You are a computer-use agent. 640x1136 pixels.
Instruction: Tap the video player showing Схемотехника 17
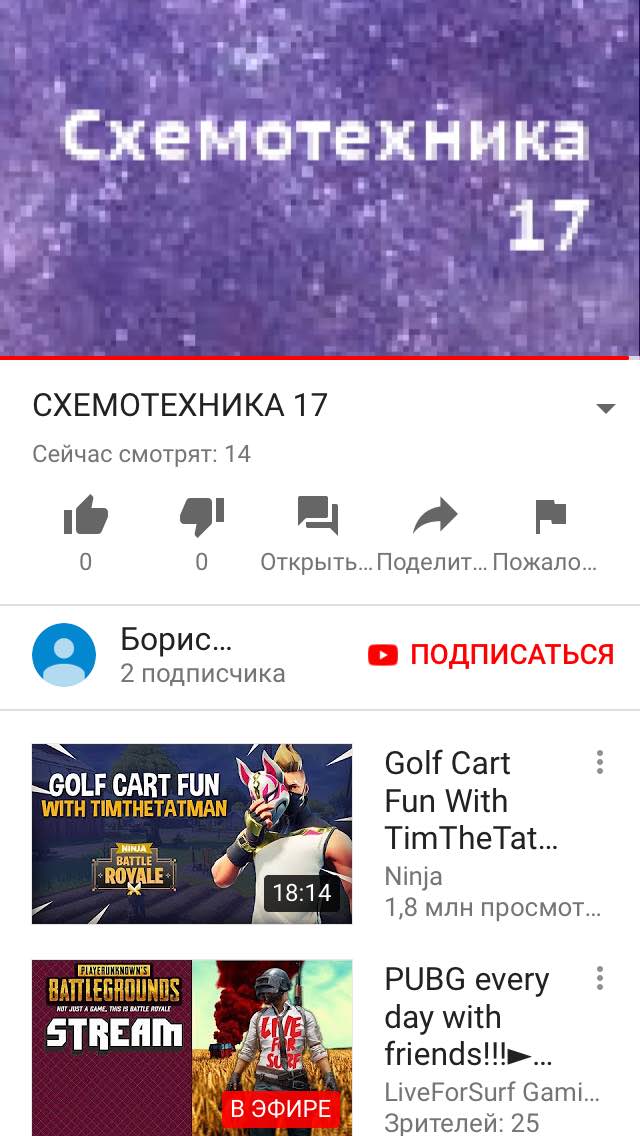coord(320,178)
